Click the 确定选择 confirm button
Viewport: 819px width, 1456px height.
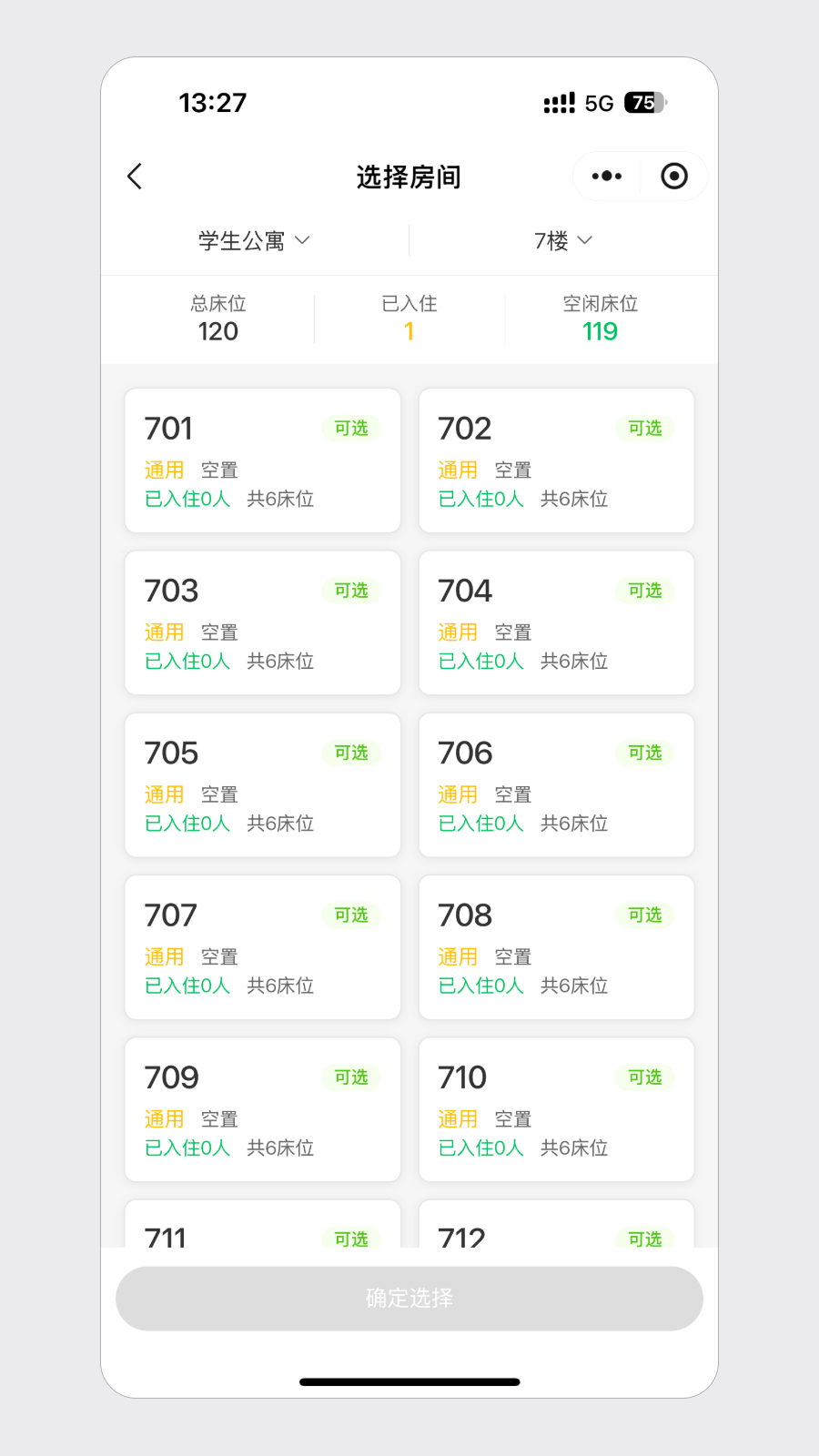409,1299
